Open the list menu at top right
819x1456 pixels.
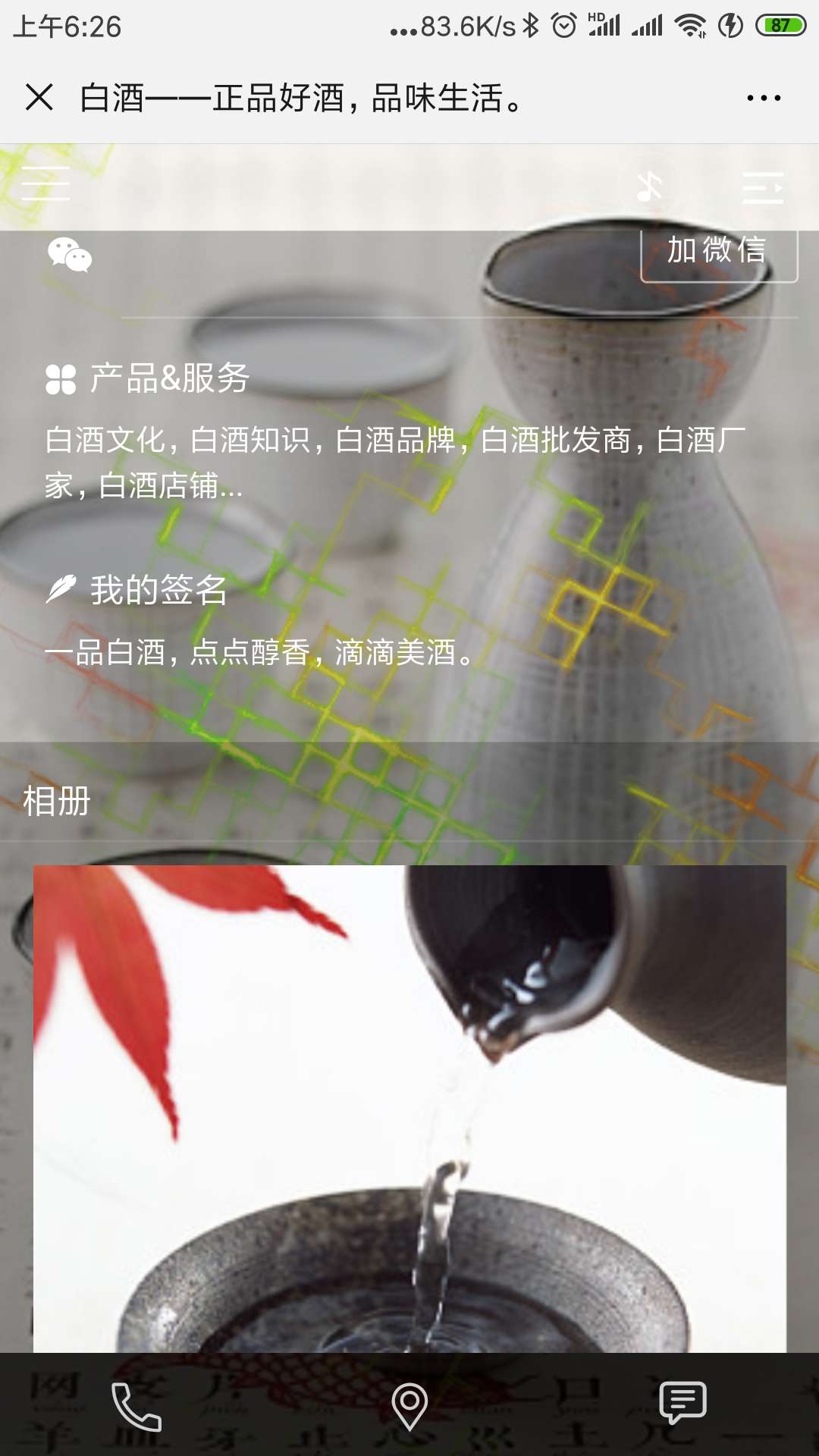click(x=762, y=187)
